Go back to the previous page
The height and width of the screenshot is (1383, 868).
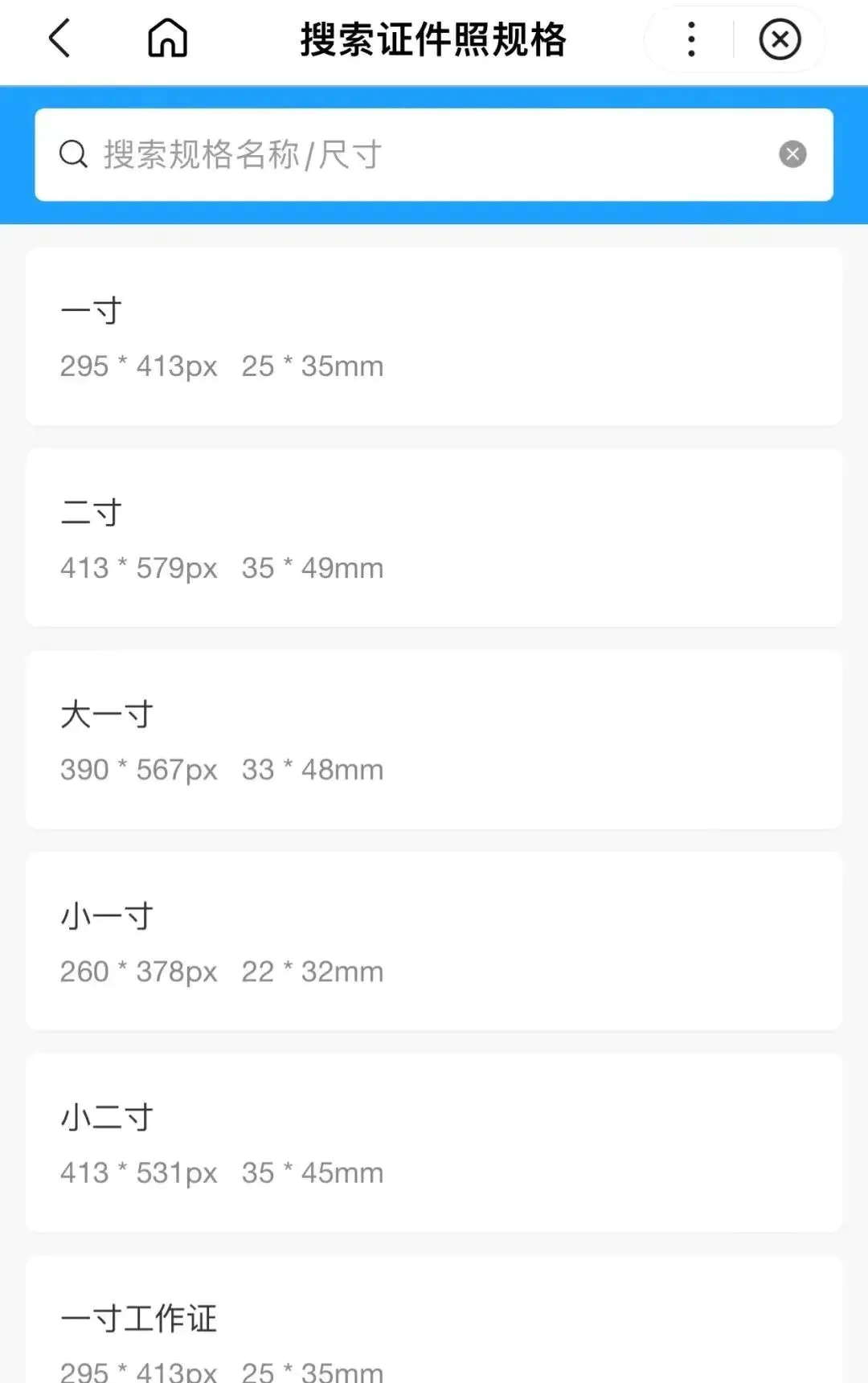[x=60, y=39]
